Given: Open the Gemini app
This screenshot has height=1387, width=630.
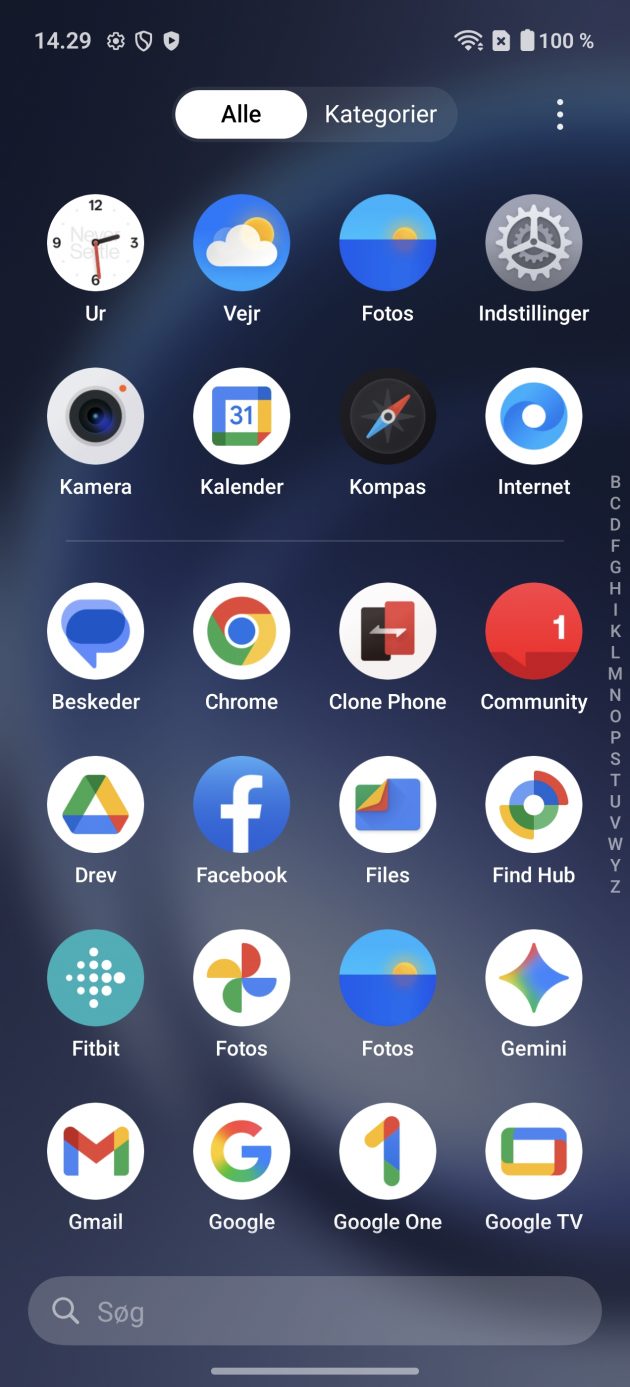Looking at the screenshot, I should click(x=534, y=977).
